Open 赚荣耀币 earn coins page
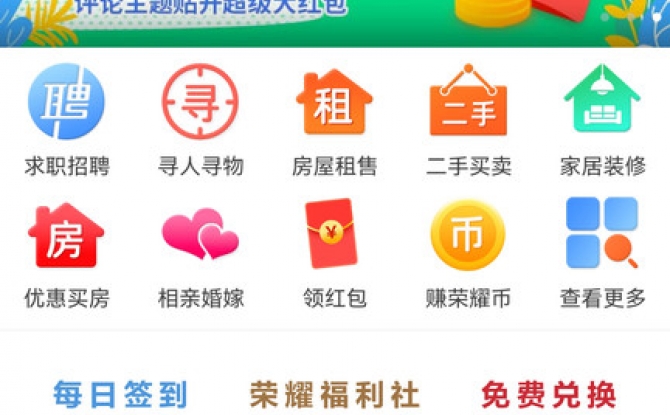The height and width of the screenshot is (415, 670). point(468,250)
